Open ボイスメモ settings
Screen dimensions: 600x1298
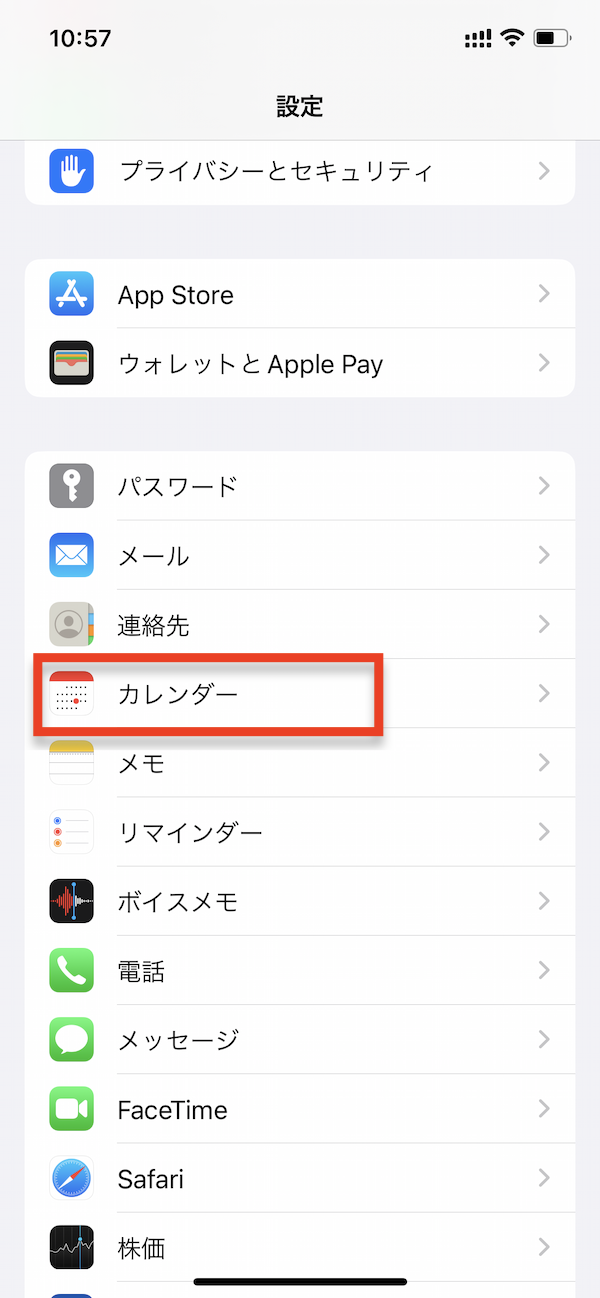tap(300, 901)
